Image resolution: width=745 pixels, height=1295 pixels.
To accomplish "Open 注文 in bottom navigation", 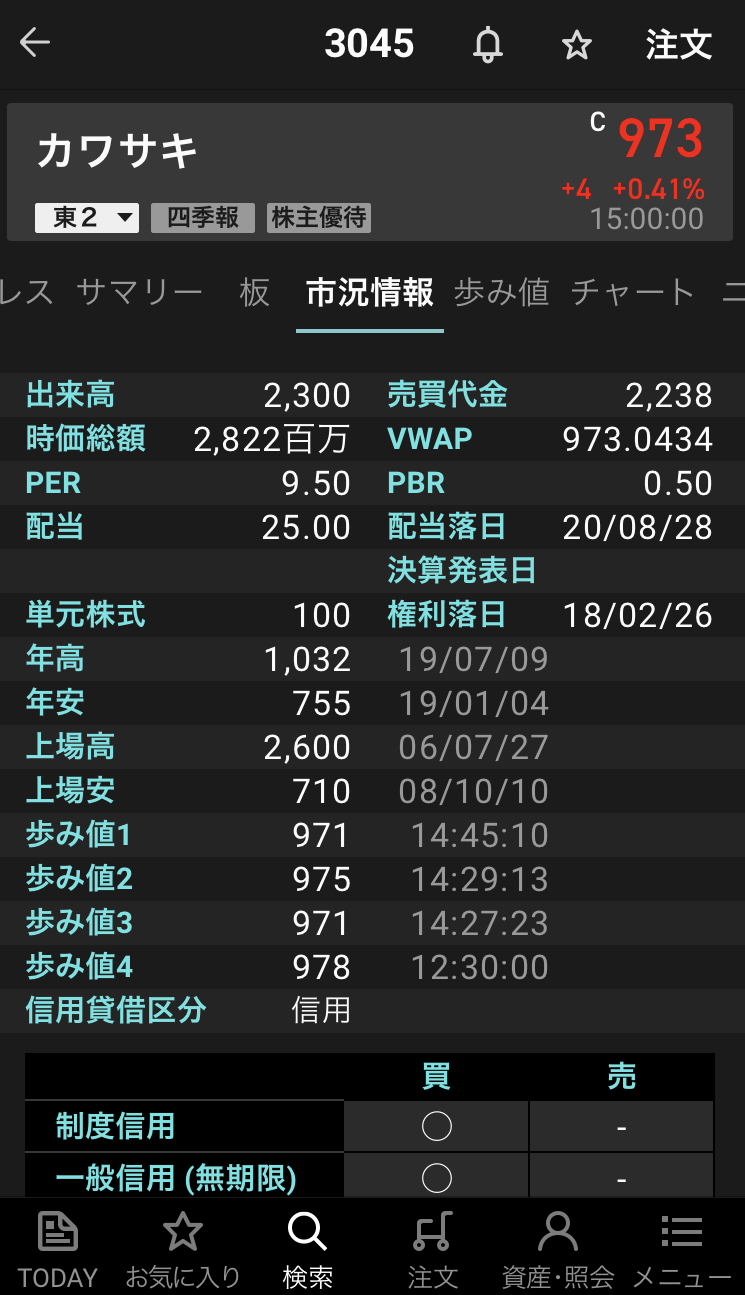I will pyautogui.click(x=433, y=1249).
